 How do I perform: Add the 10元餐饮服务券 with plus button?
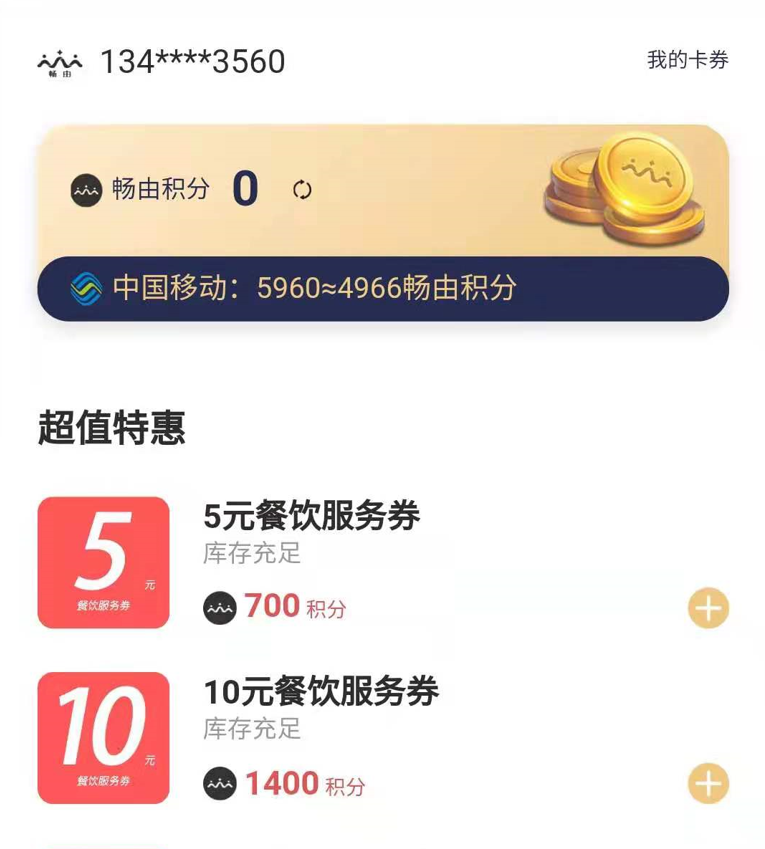[x=708, y=784]
